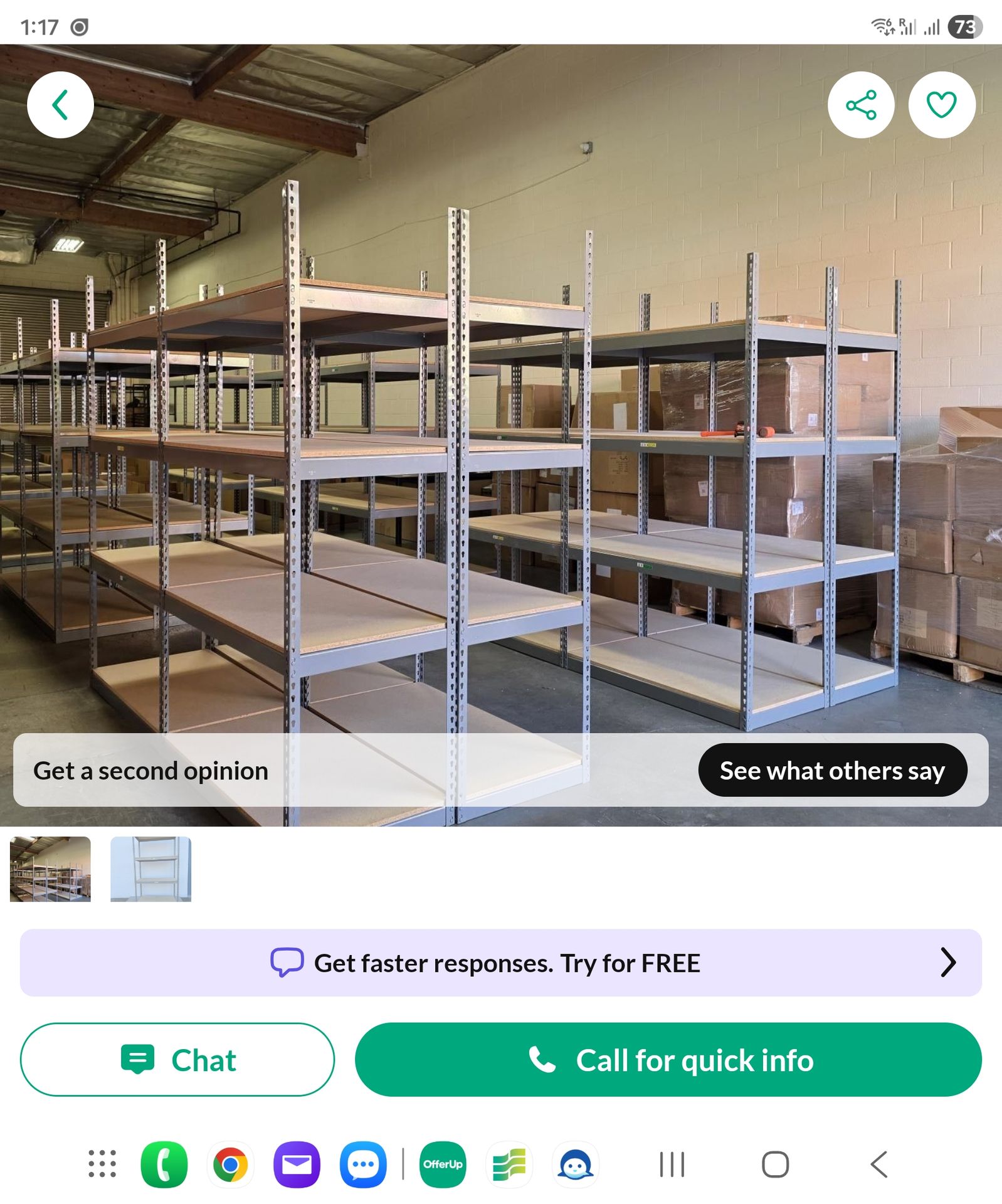Share this shelving listing

coord(861,105)
